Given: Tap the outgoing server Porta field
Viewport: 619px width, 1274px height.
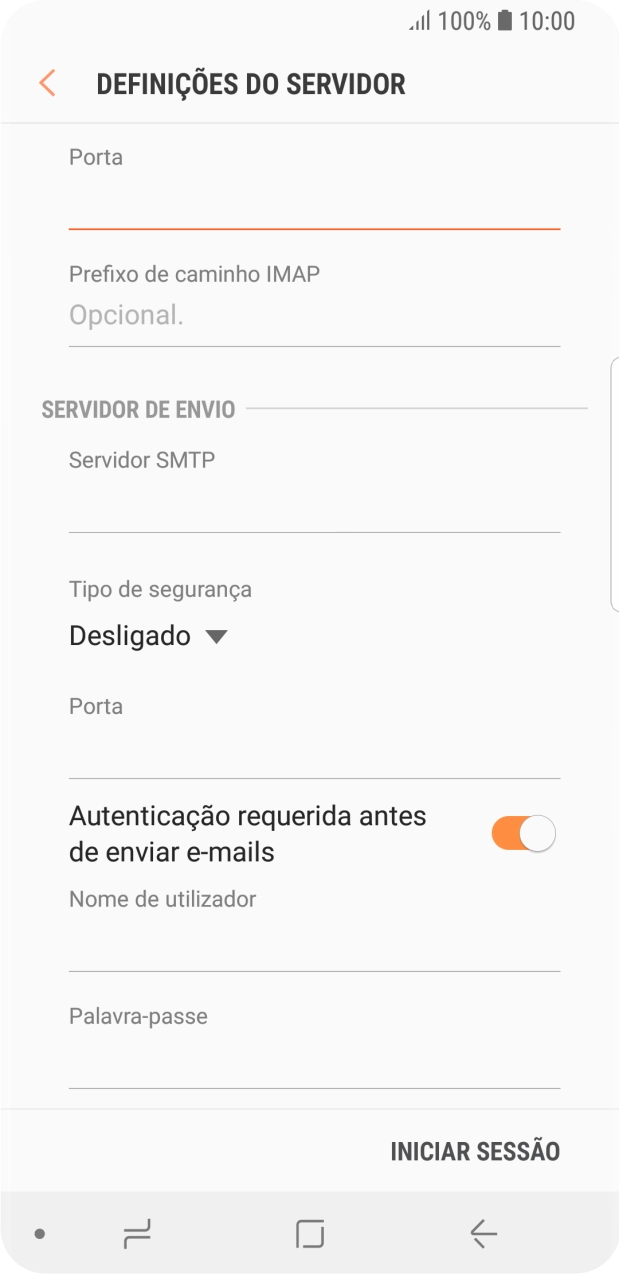Looking at the screenshot, I should (x=313, y=754).
